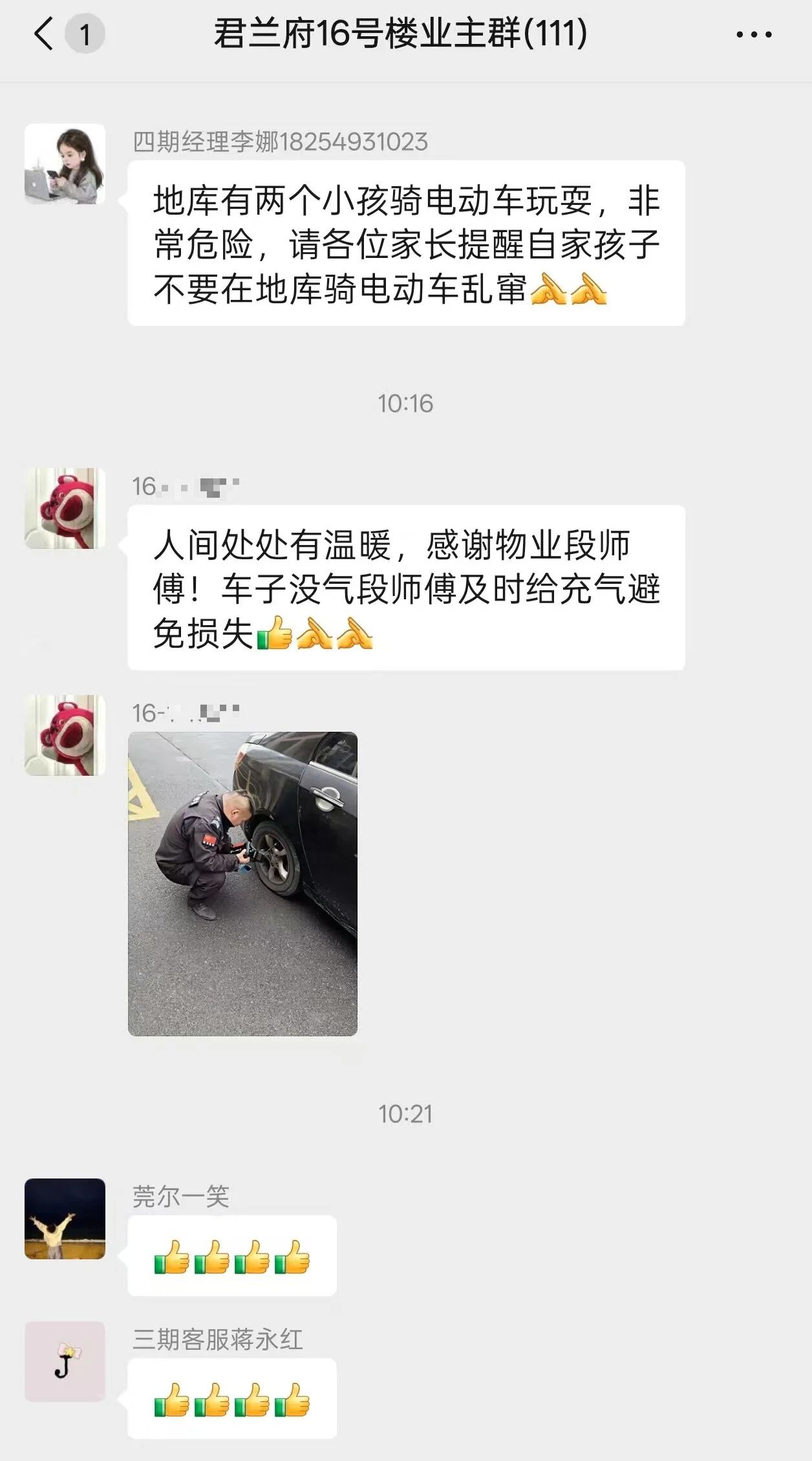This screenshot has height=1461, width=812.
Task: Open the bear avatar above the 人间处处有温暖 message
Action: coord(65,508)
